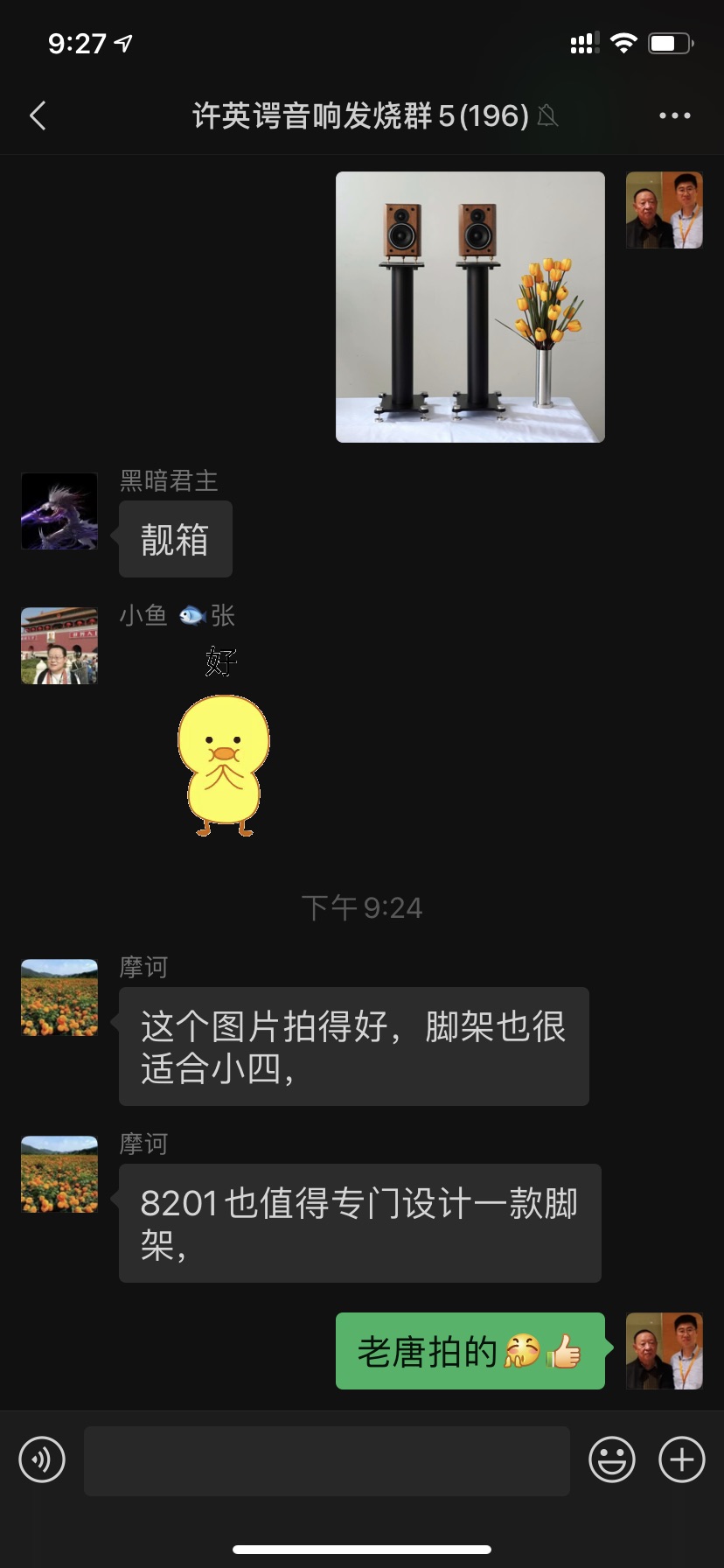
Task: Go back to the chat list
Action: click(38, 115)
